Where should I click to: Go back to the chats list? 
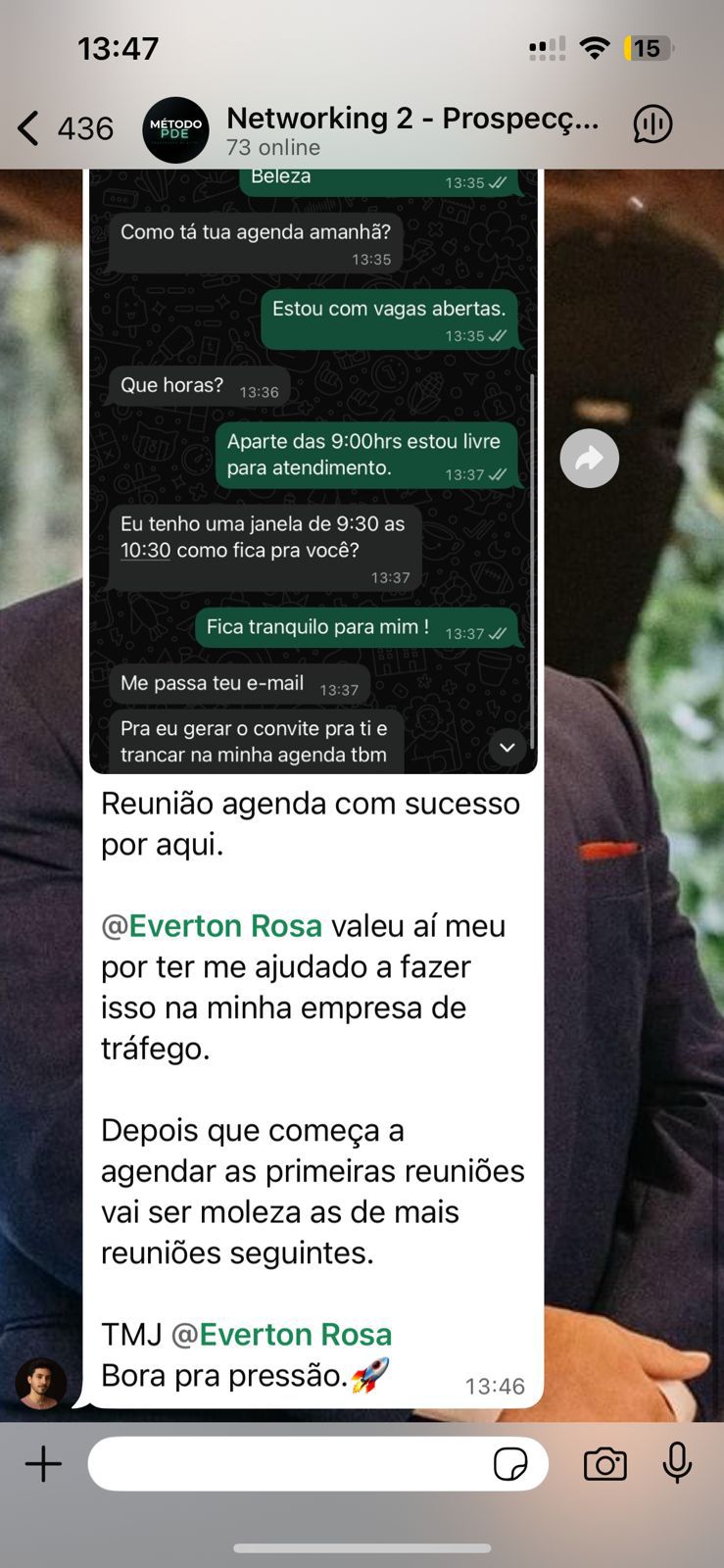coord(29,128)
